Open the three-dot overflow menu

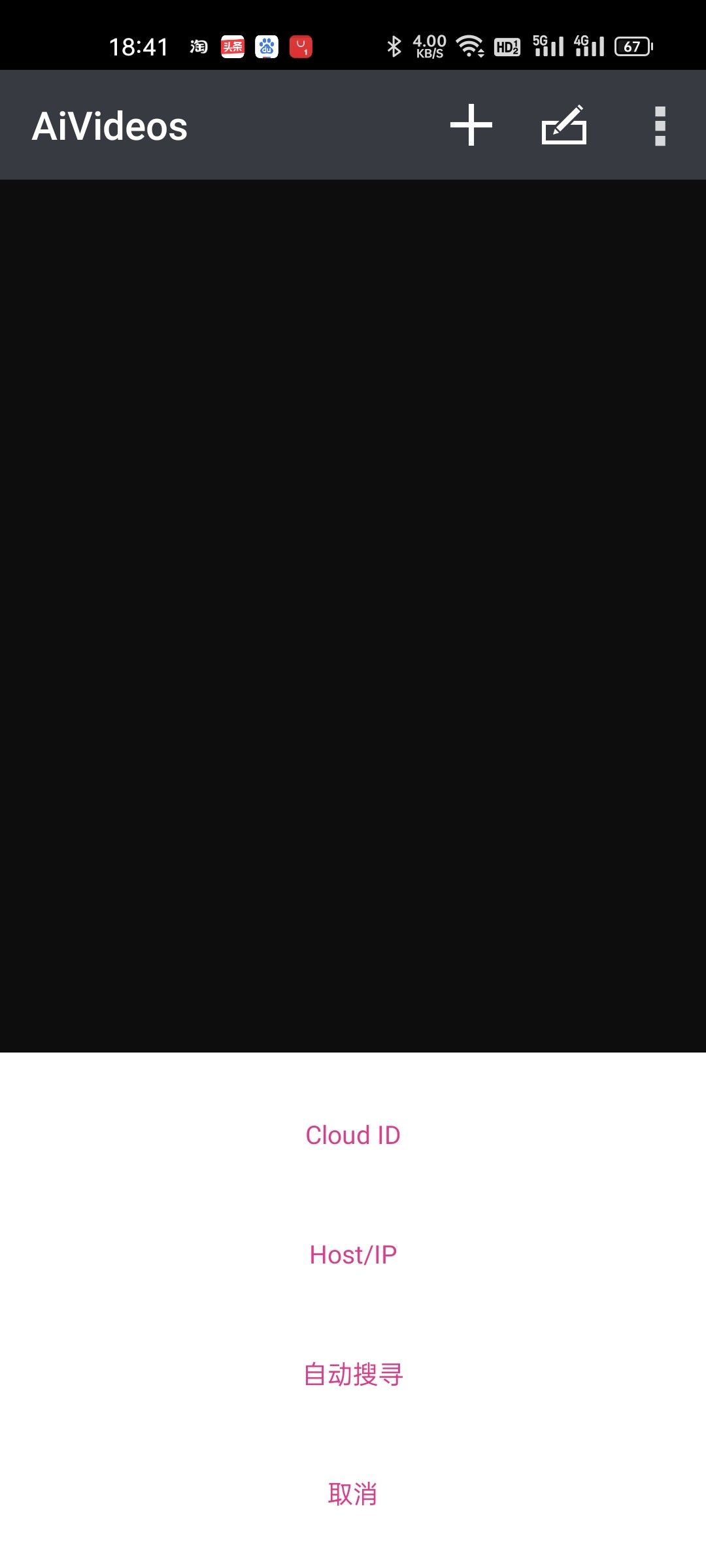[660, 125]
